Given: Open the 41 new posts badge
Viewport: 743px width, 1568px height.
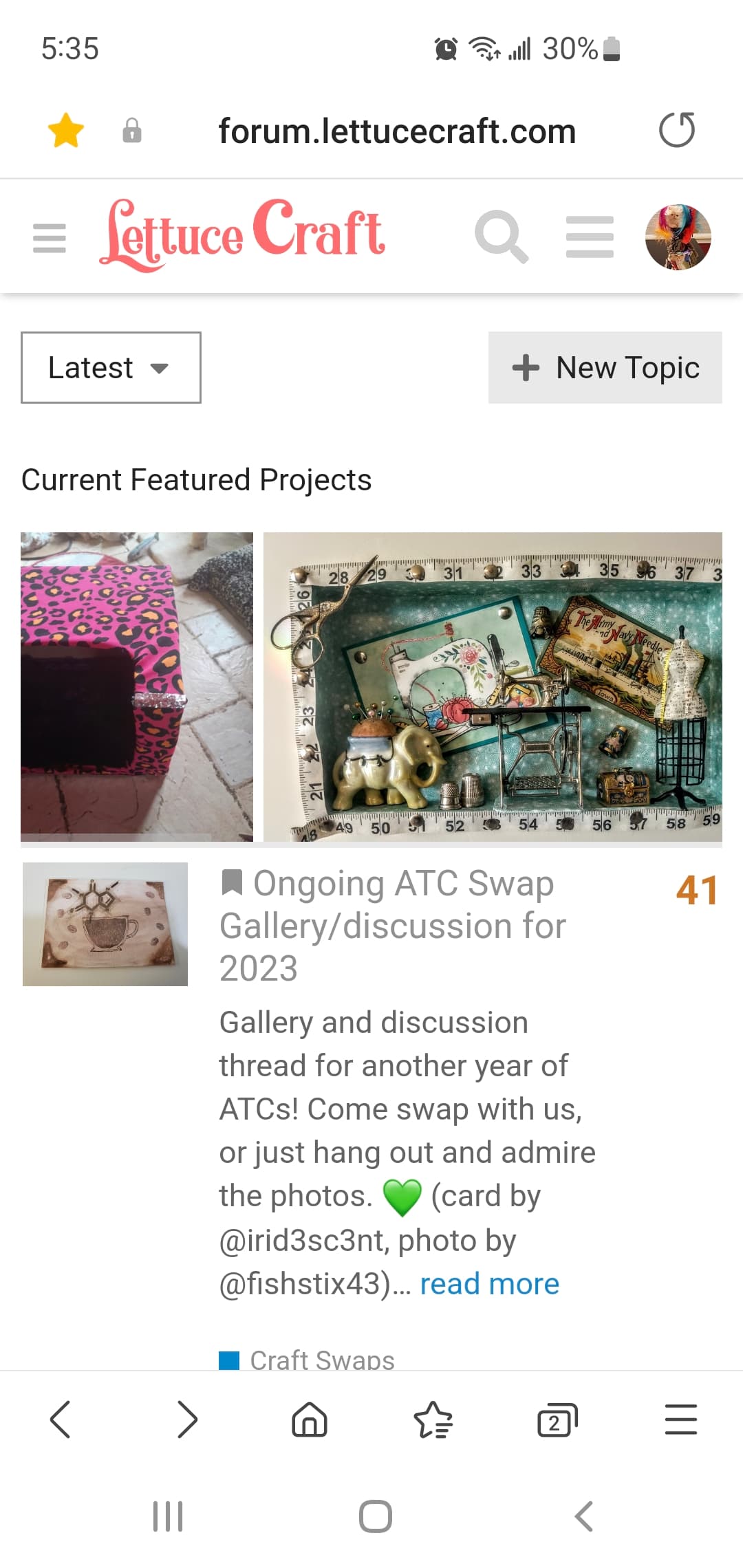Looking at the screenshot, I should [696, 890].
